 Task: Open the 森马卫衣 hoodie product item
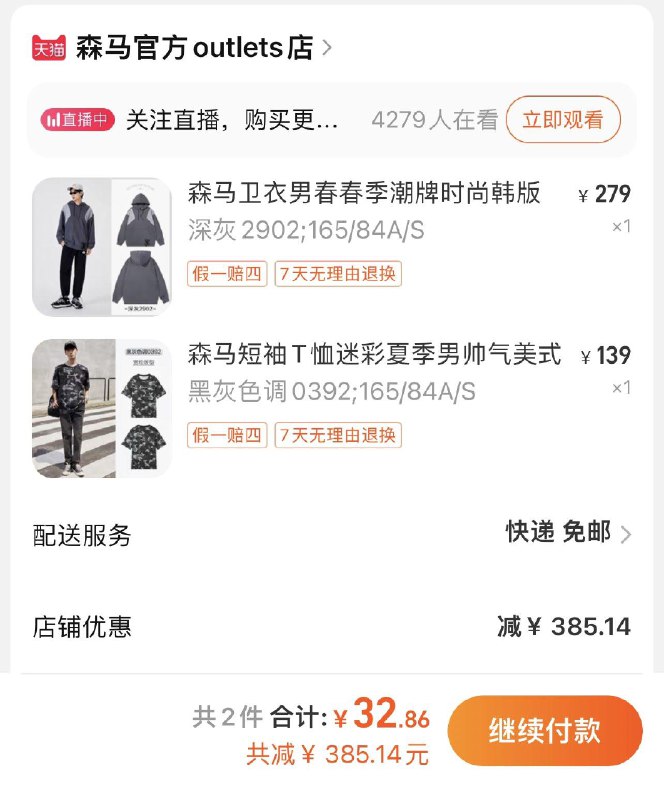(x=364, y=194)
